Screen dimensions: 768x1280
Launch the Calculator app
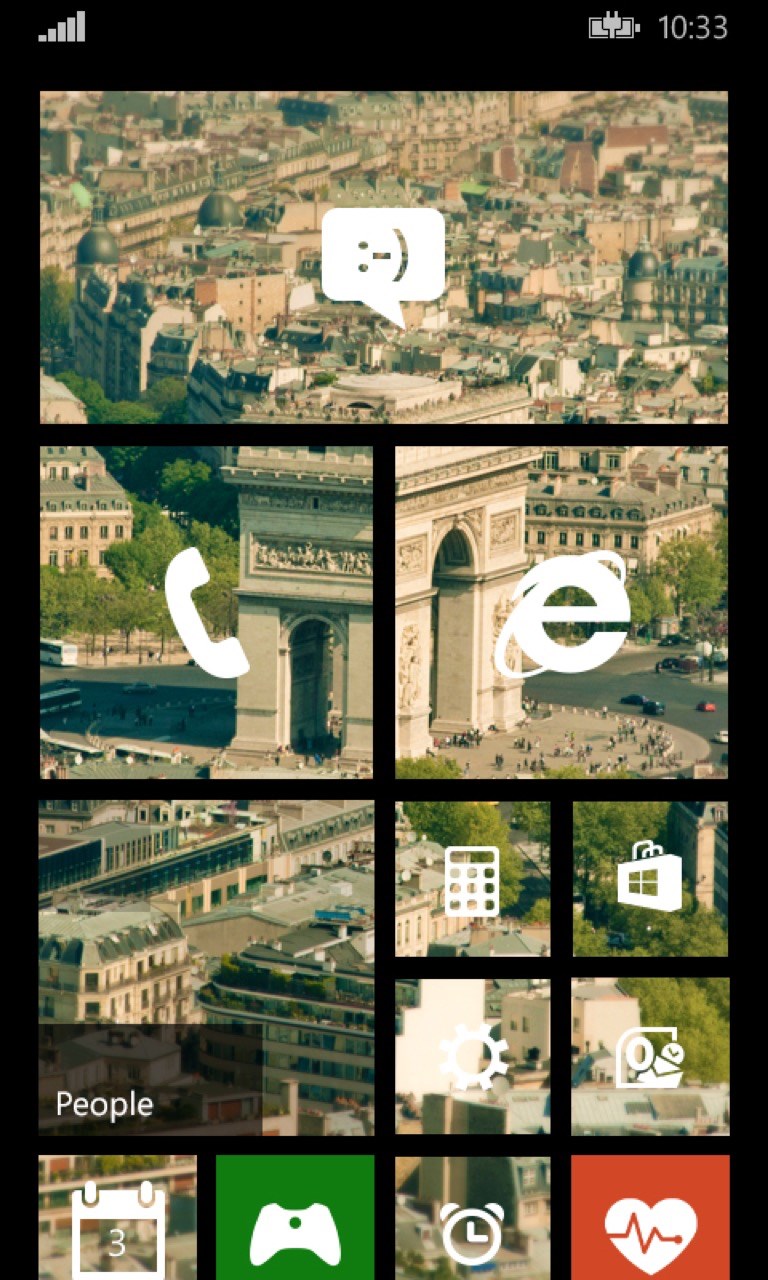click(472, 879)
